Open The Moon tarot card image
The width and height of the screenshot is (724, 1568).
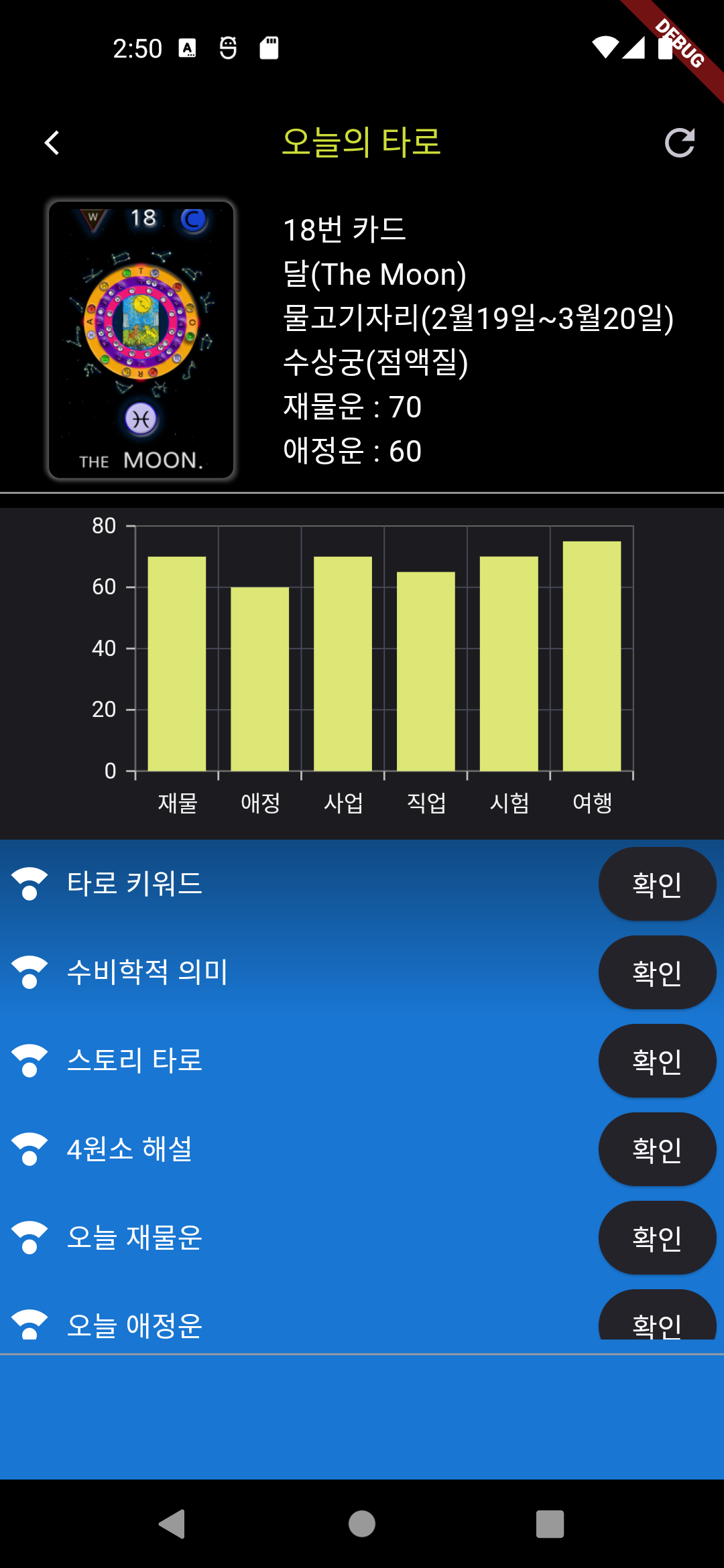pos(141,340)
